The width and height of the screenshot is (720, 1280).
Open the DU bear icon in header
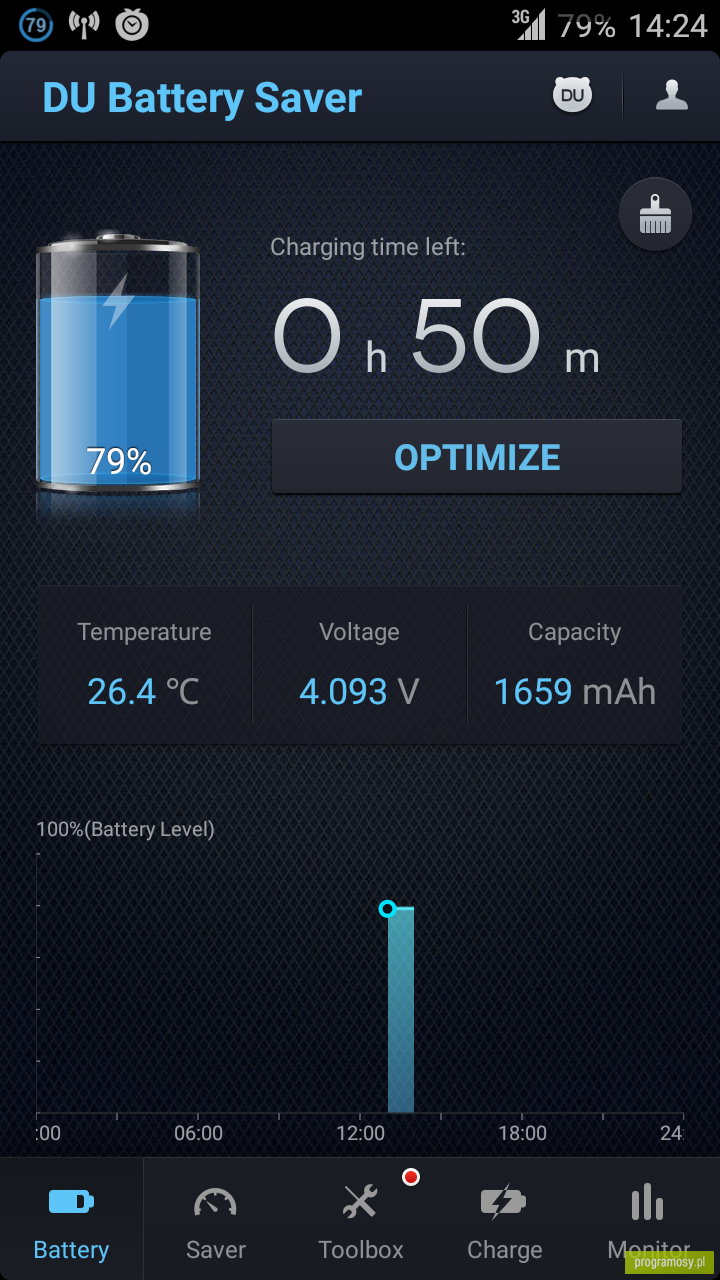coord(572,96)
